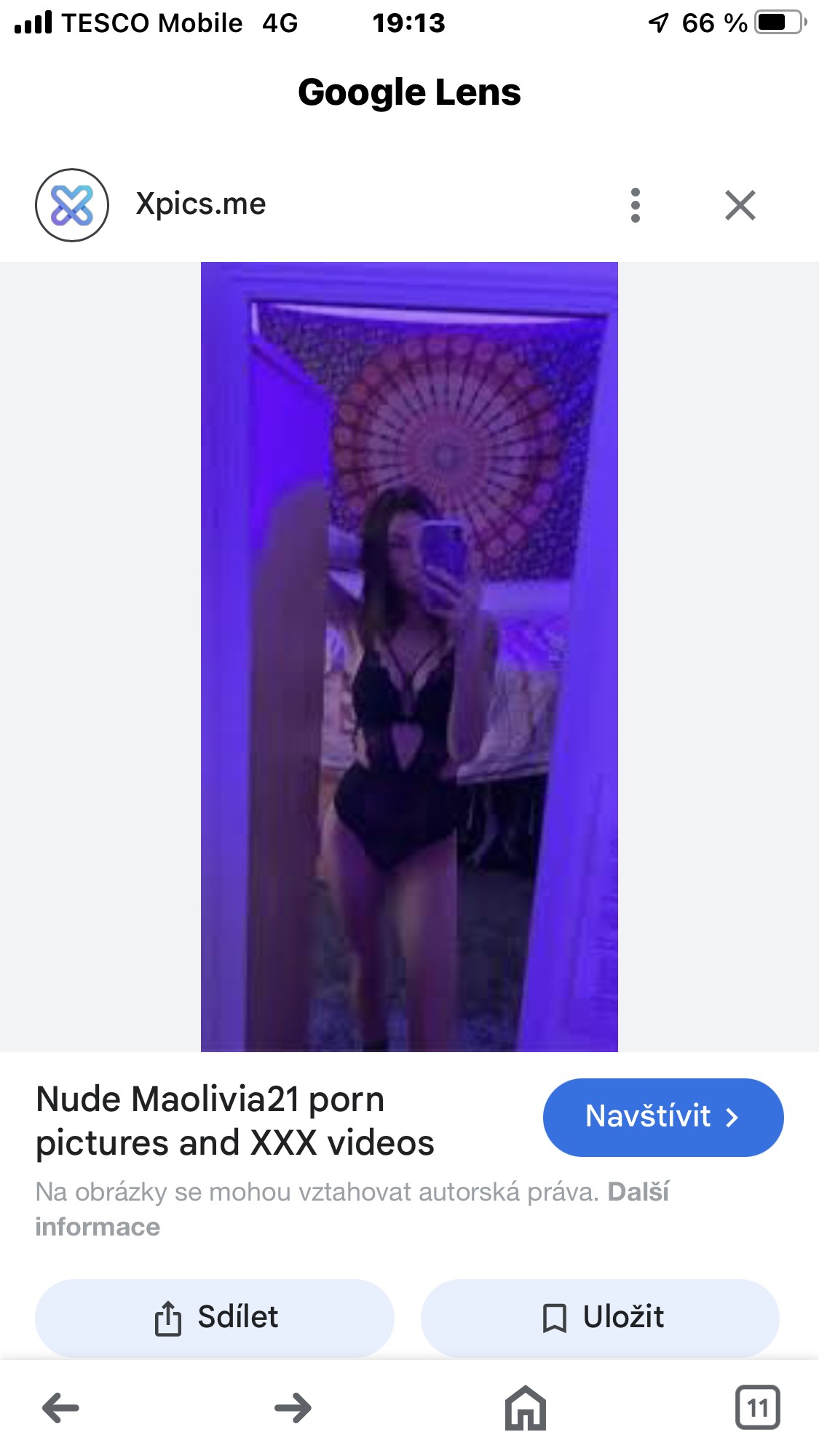Open the Další informace copyright link
Viewport: 819px width, 1456px height.
pos(638,1192)
